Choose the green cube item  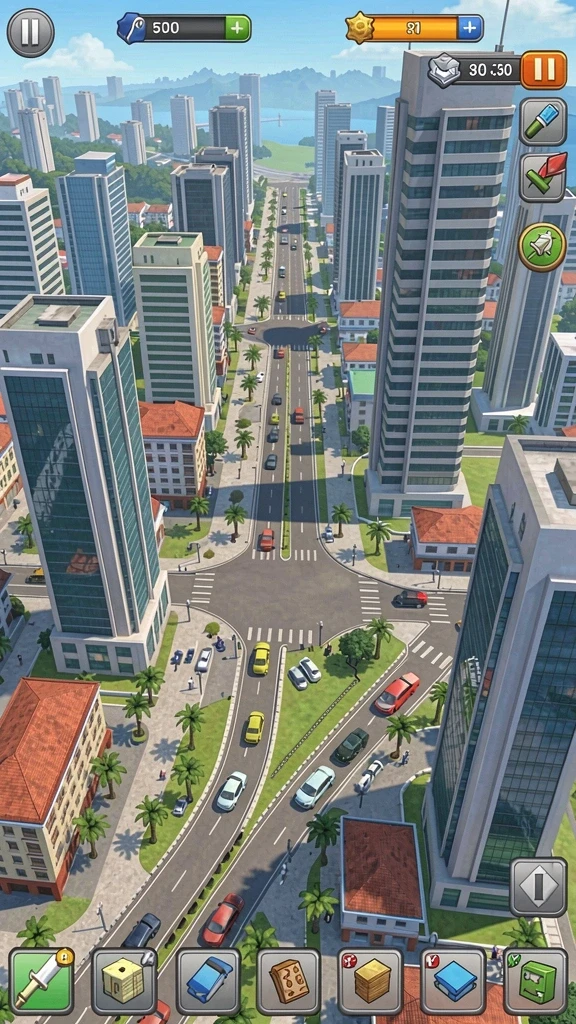[x=536, y=981]
